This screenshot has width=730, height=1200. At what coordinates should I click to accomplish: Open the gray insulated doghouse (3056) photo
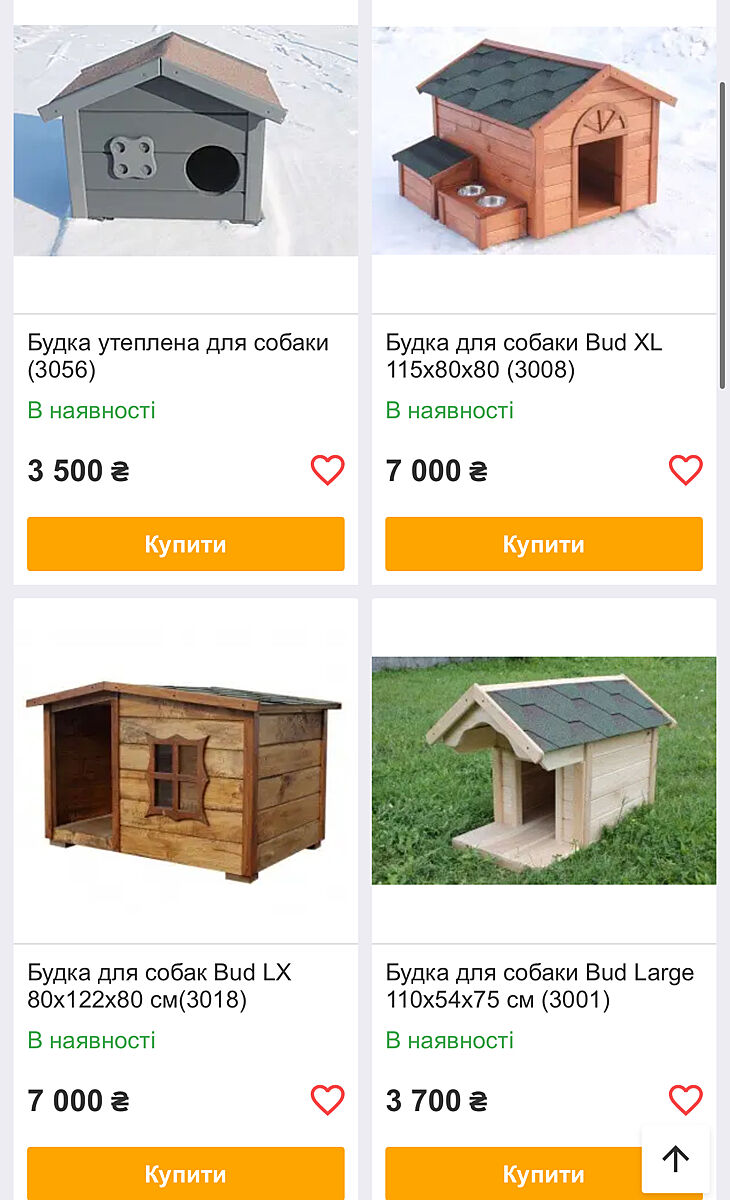185,140
